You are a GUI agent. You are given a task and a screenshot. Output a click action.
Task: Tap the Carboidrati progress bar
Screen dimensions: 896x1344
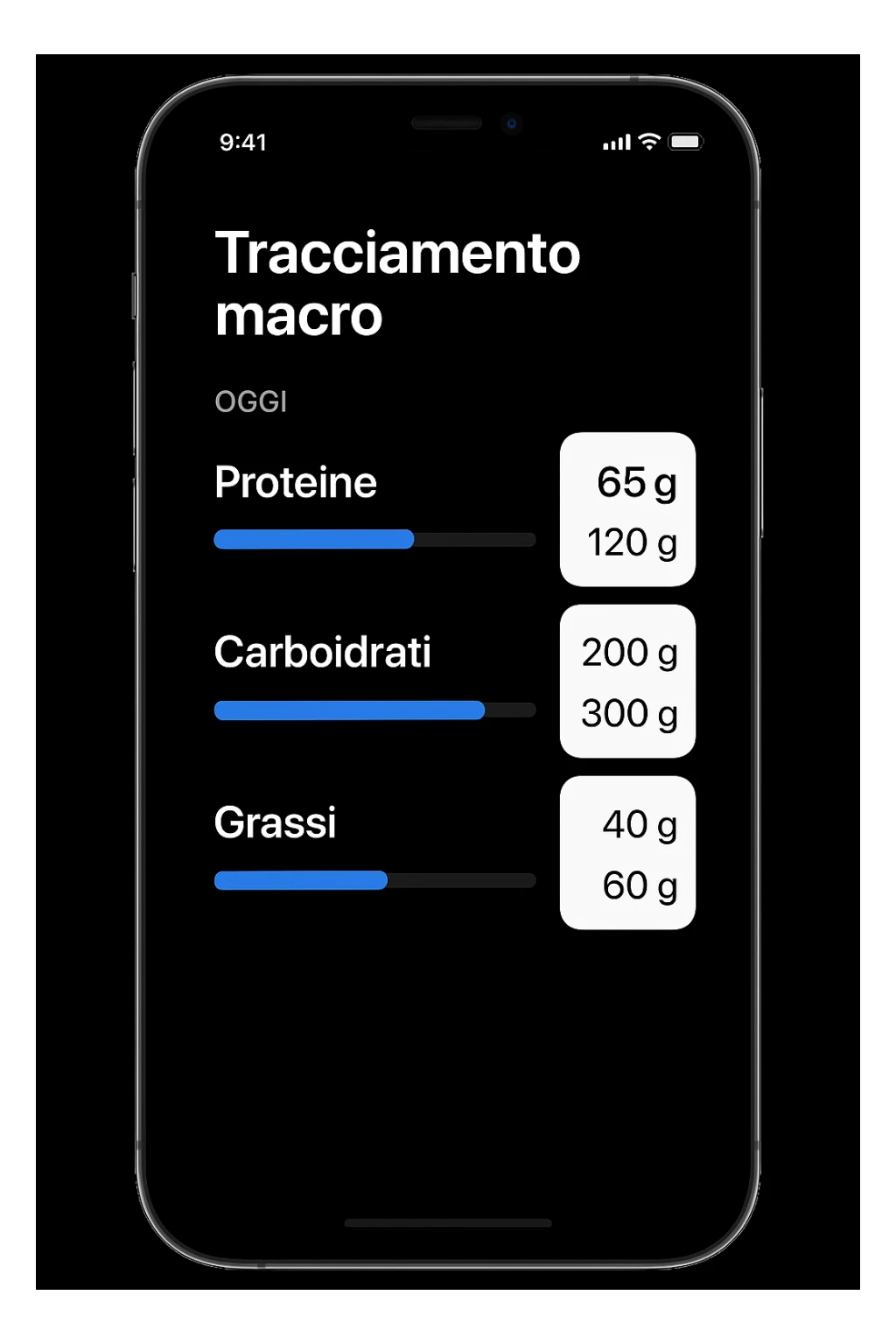[x=376, y=710]
